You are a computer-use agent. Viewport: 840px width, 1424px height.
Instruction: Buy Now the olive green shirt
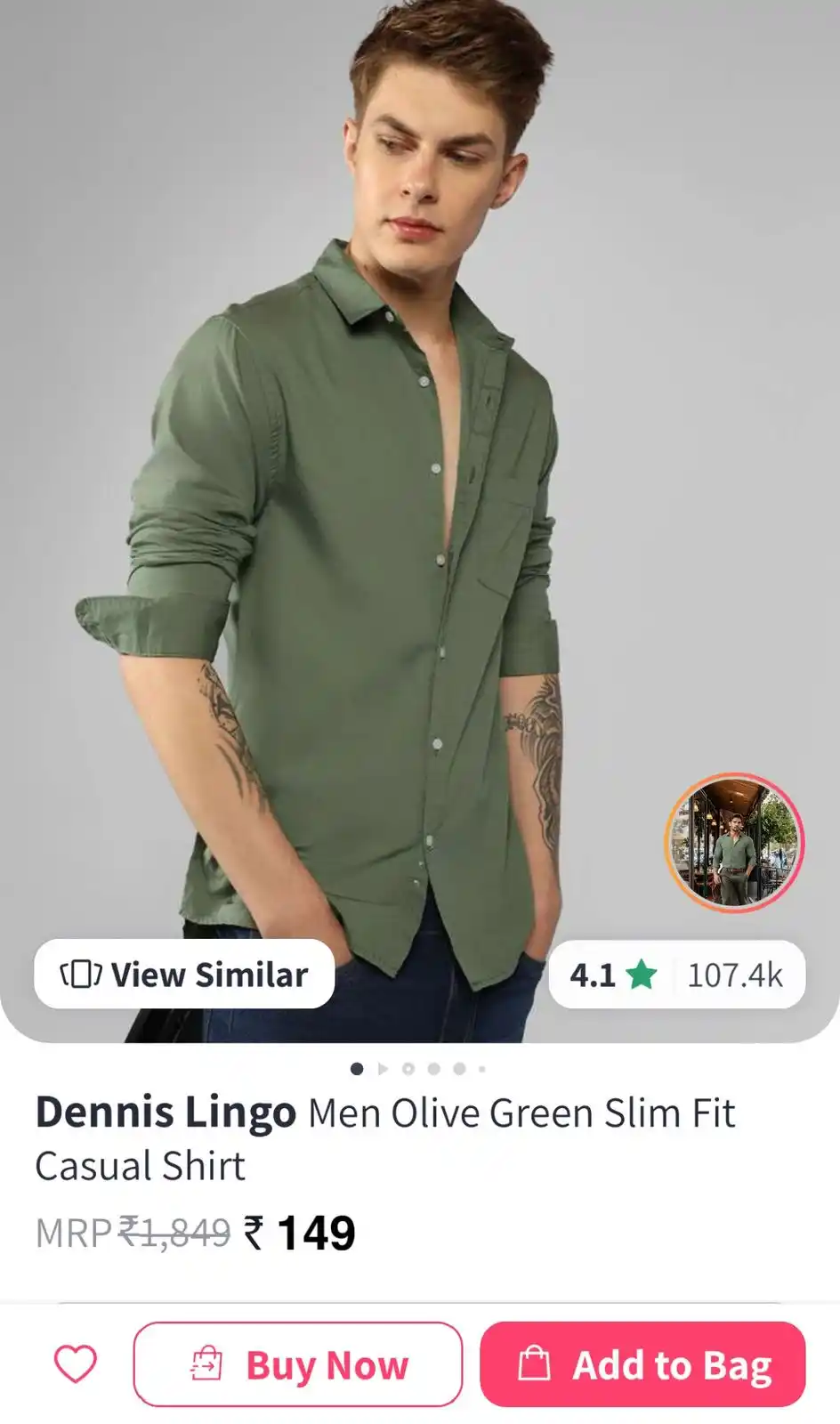pos(298,1364)
